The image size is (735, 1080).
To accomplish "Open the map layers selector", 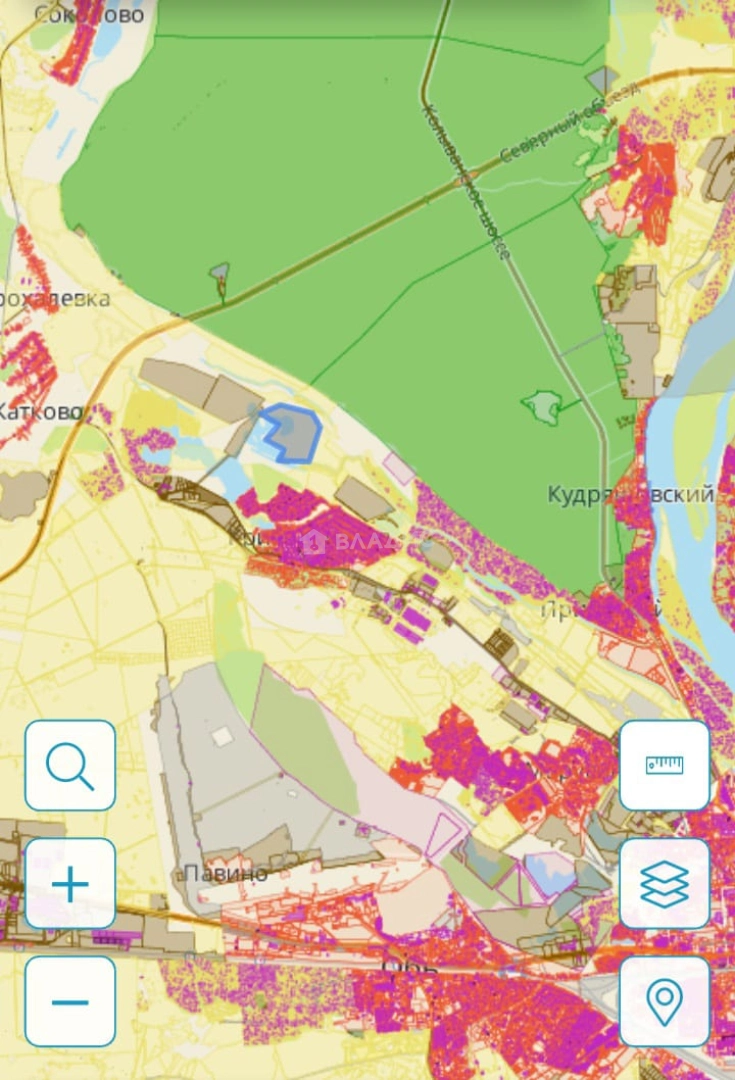I will tap(664, 884).
